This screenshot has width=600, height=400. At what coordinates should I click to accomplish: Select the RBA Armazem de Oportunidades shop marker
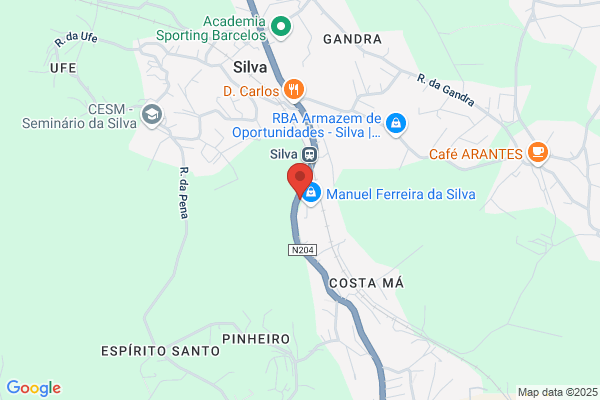pyautogui.click(x=396, y=124)
